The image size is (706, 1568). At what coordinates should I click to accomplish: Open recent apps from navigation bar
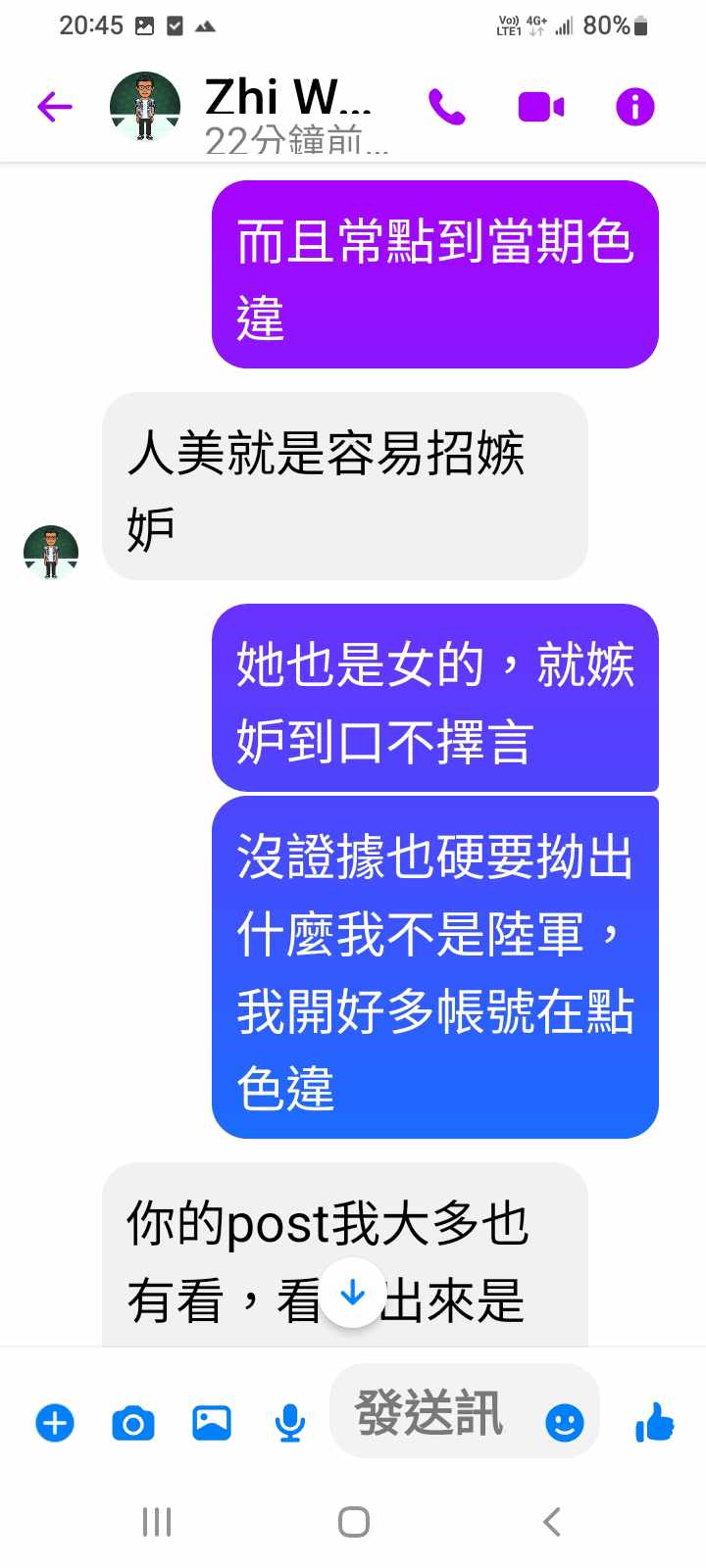157,1521
